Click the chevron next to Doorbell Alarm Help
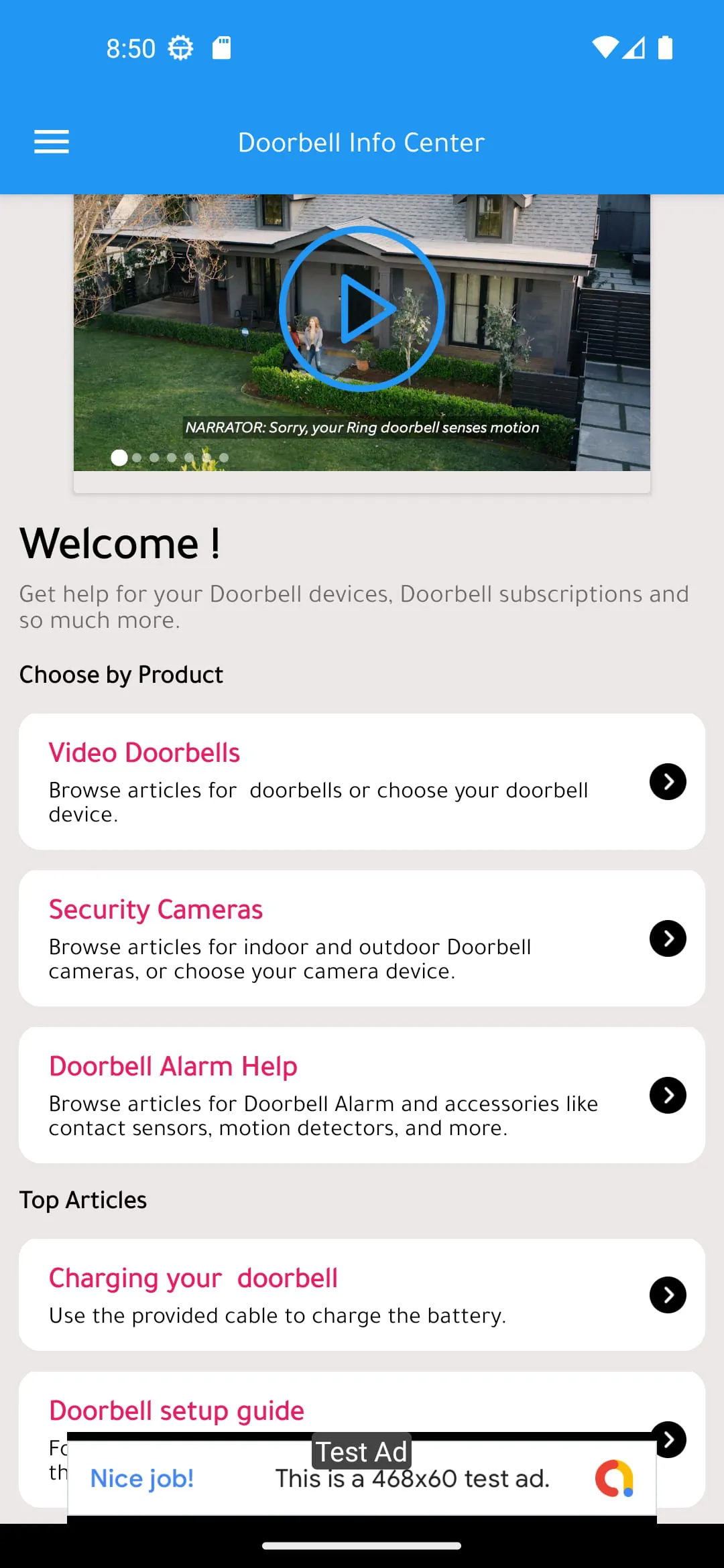Image resolution: width=724 pixels, height=1568 pixels. [668, 1095]
